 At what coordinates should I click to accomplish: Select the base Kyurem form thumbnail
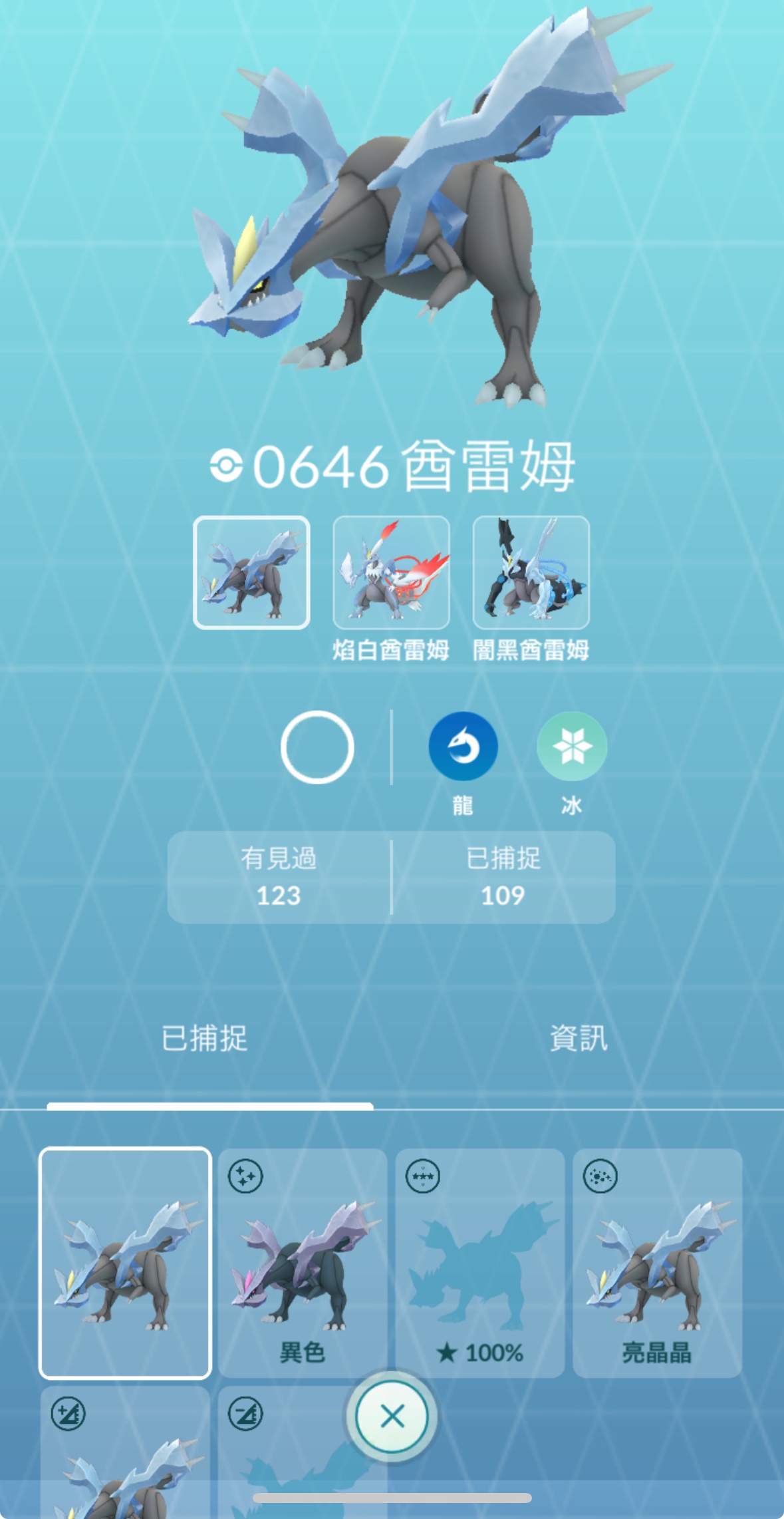pos(251,573)
